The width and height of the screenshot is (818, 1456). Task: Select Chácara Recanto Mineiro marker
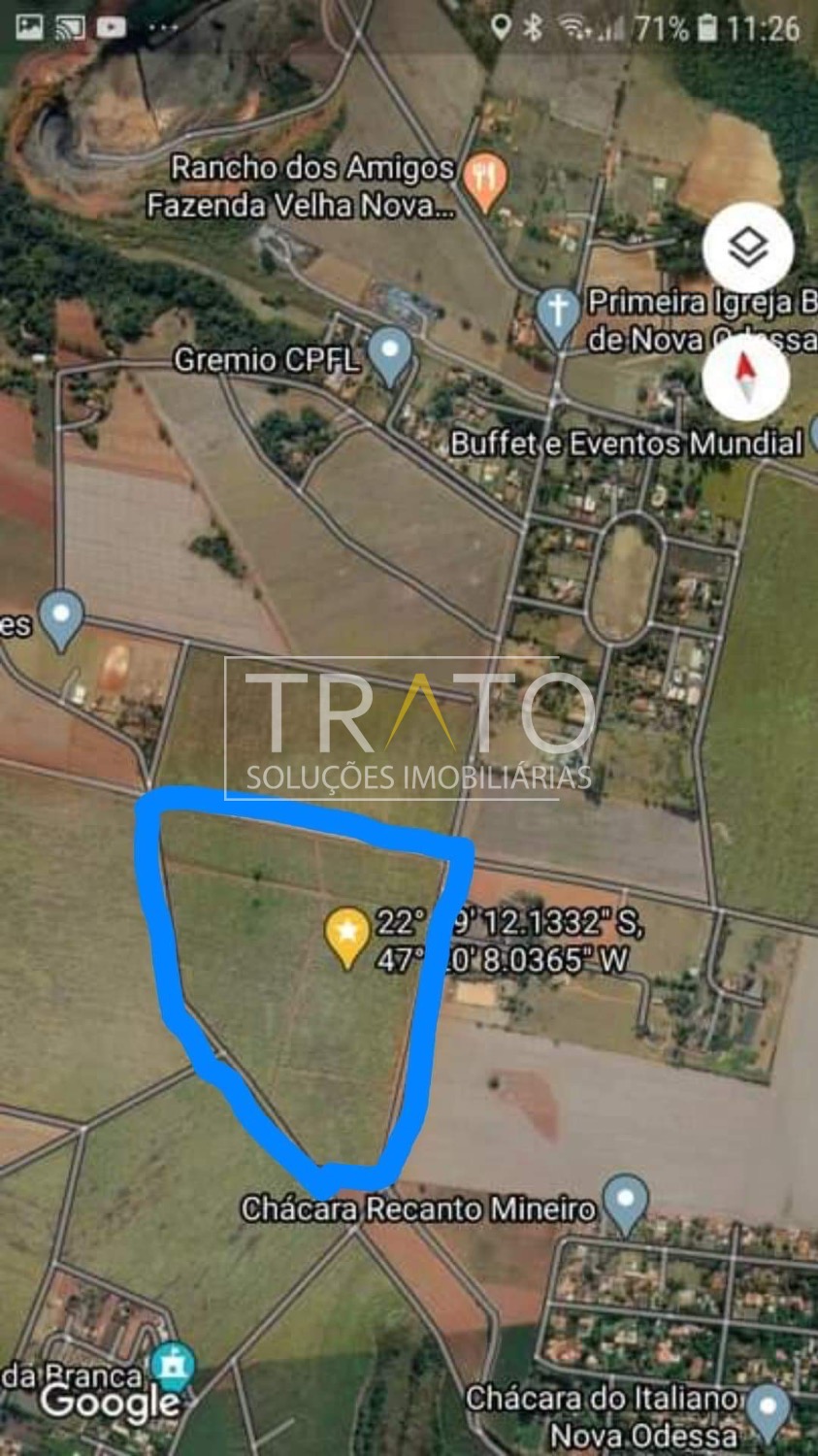click(x=626, y=1205)
